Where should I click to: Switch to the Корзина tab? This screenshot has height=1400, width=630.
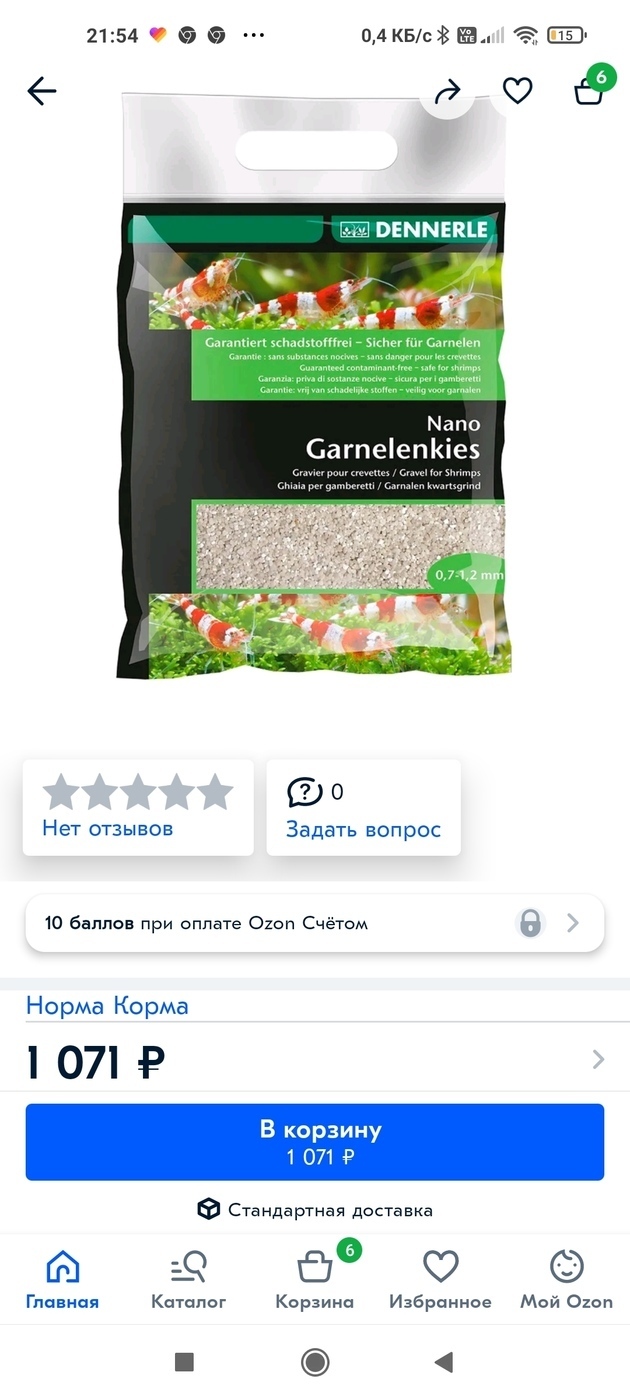tap(315, 1280)
